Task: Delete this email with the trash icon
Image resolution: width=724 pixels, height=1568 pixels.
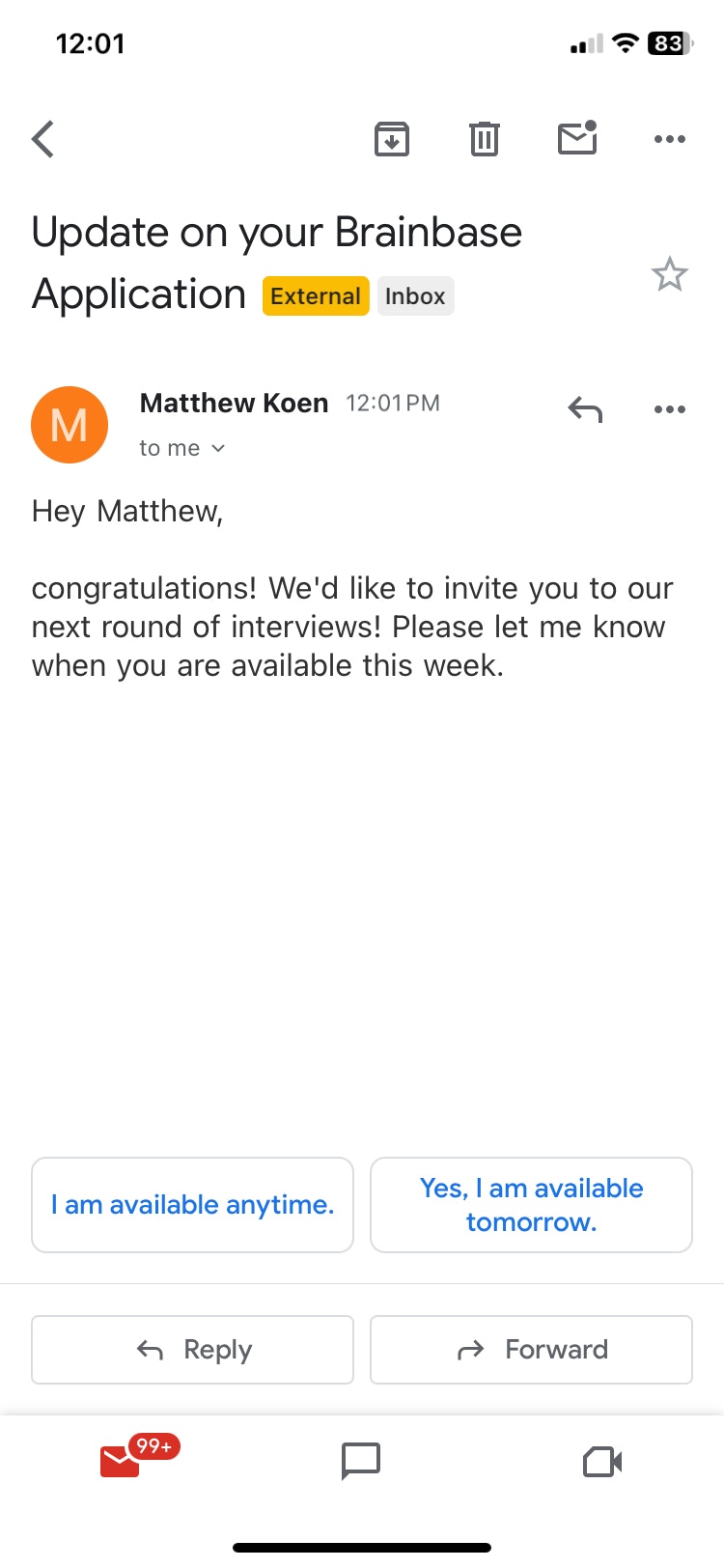Action: pos(484,139)
